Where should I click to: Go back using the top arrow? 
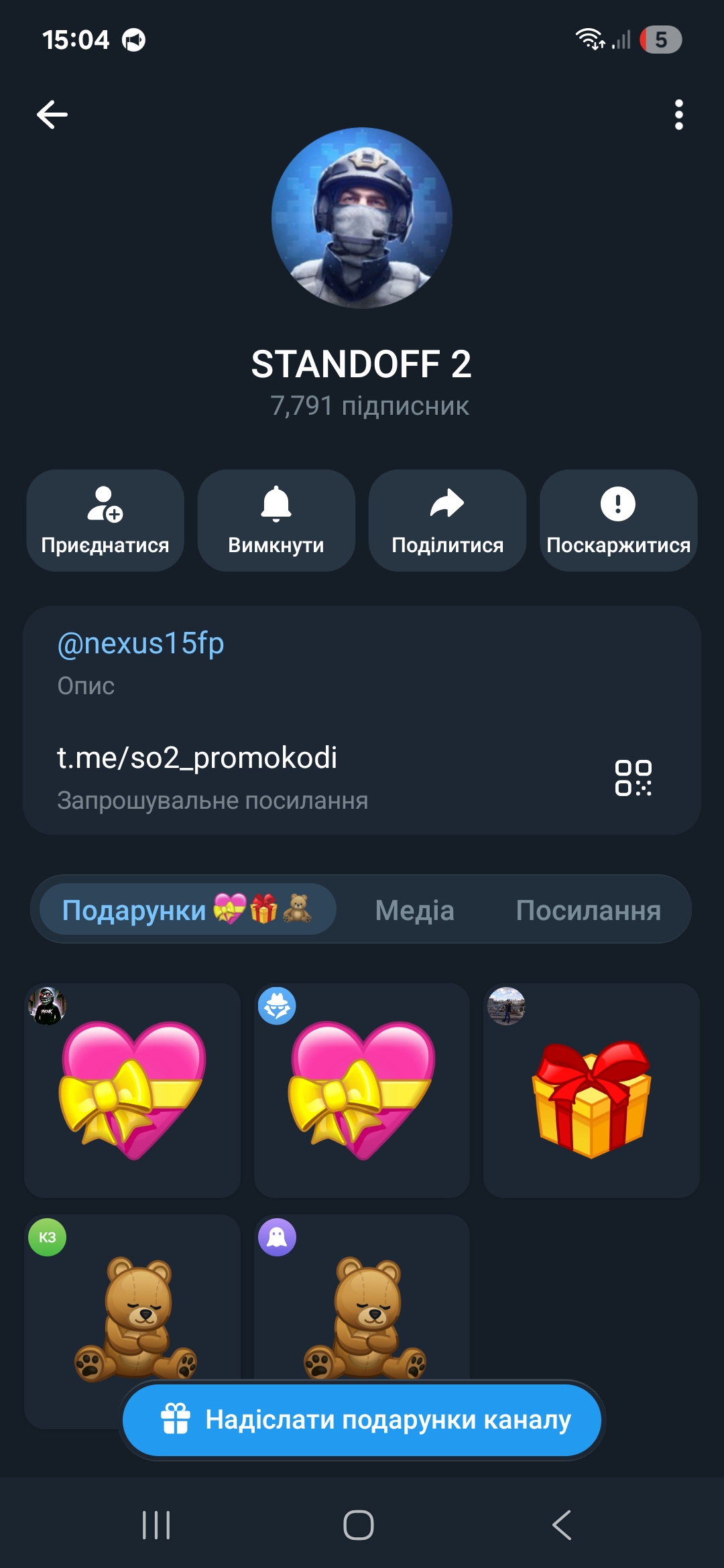52,115
